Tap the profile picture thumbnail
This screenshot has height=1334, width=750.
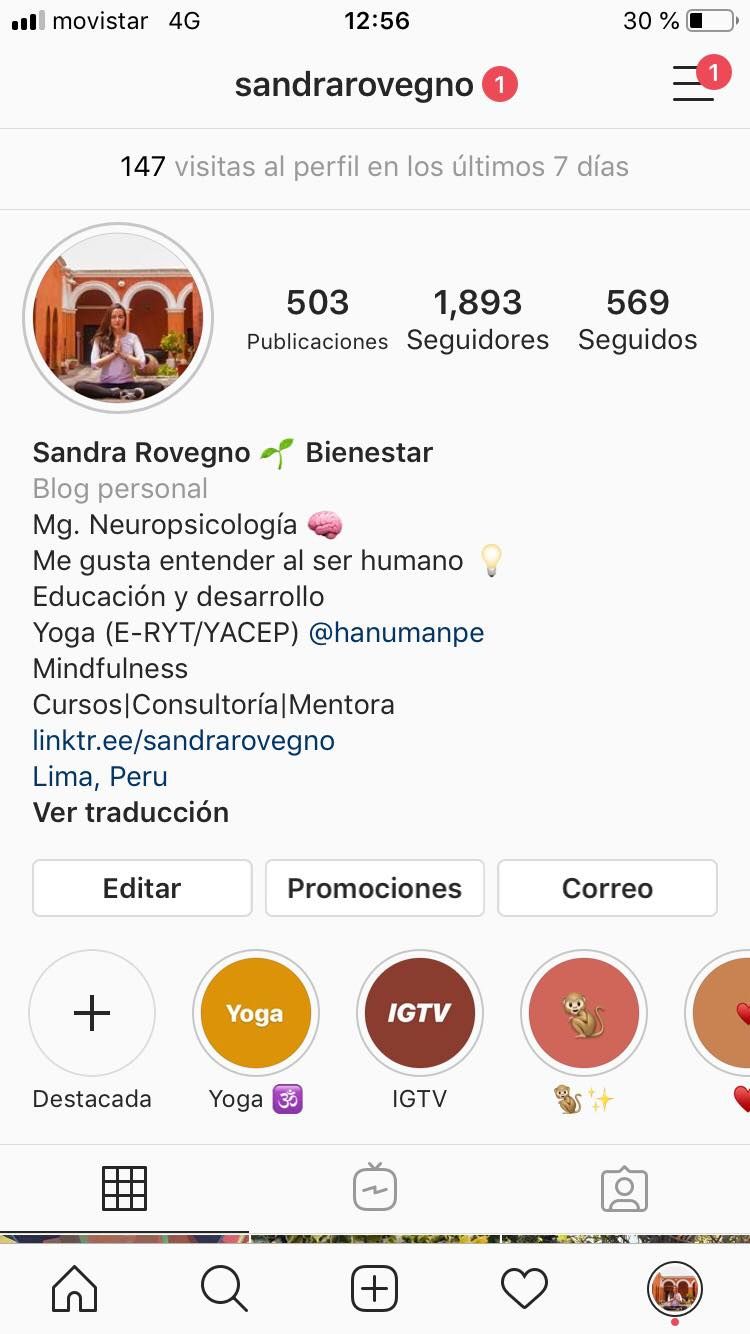coord(117,317)
